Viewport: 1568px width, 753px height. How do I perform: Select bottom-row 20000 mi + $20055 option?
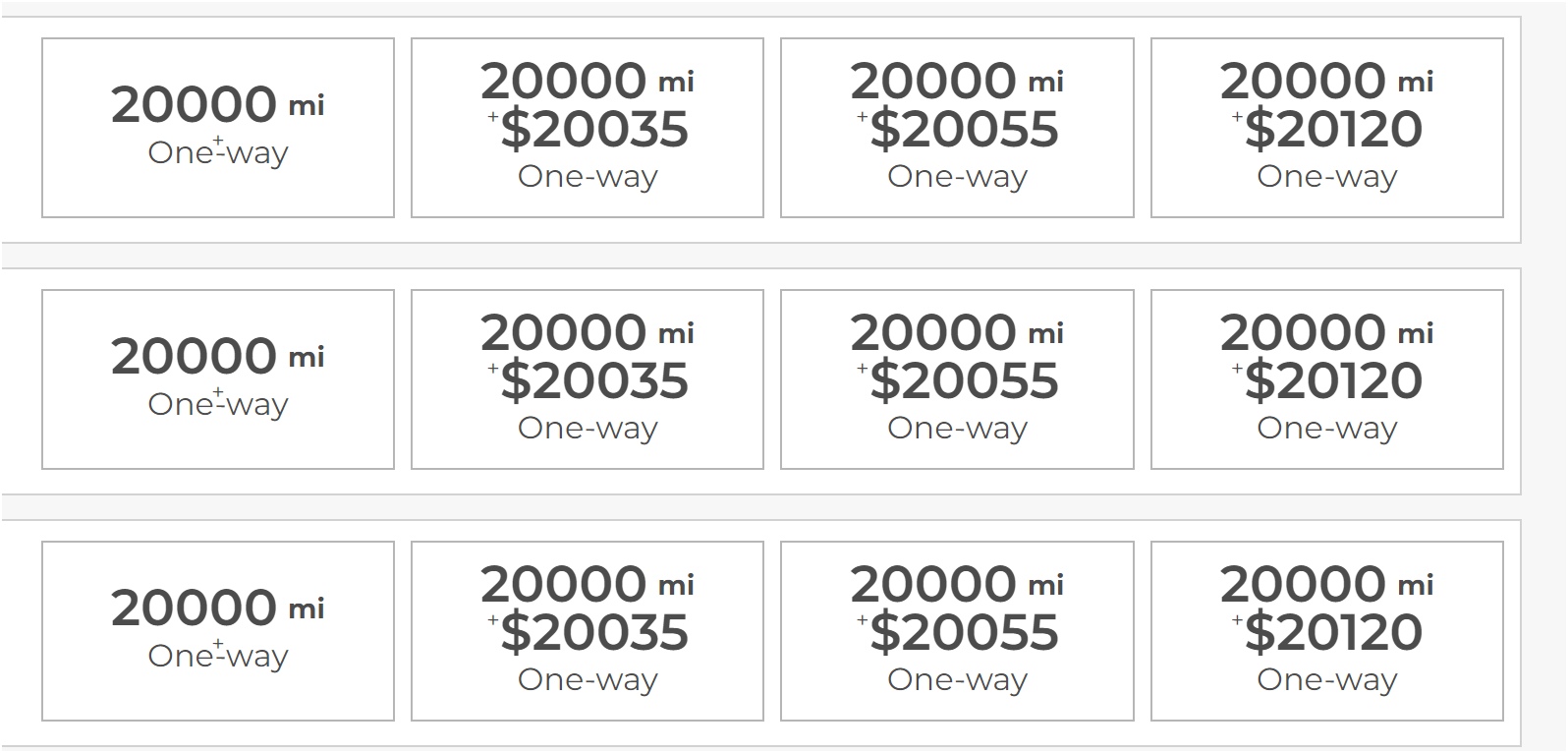tap(957, 631)
